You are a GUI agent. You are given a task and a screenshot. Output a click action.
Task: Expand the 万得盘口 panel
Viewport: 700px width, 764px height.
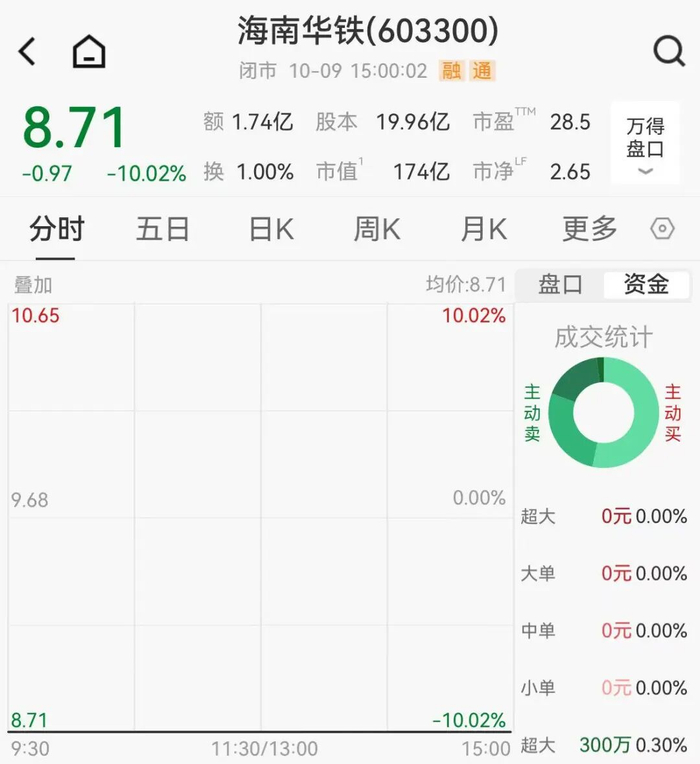point(645,145)
